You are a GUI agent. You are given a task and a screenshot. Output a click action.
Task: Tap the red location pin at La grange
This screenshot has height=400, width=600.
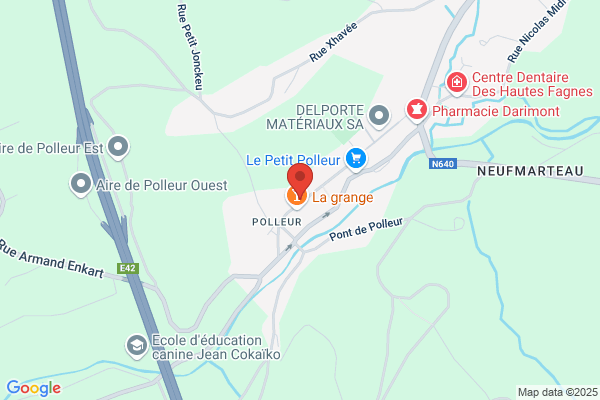(300, 180)
